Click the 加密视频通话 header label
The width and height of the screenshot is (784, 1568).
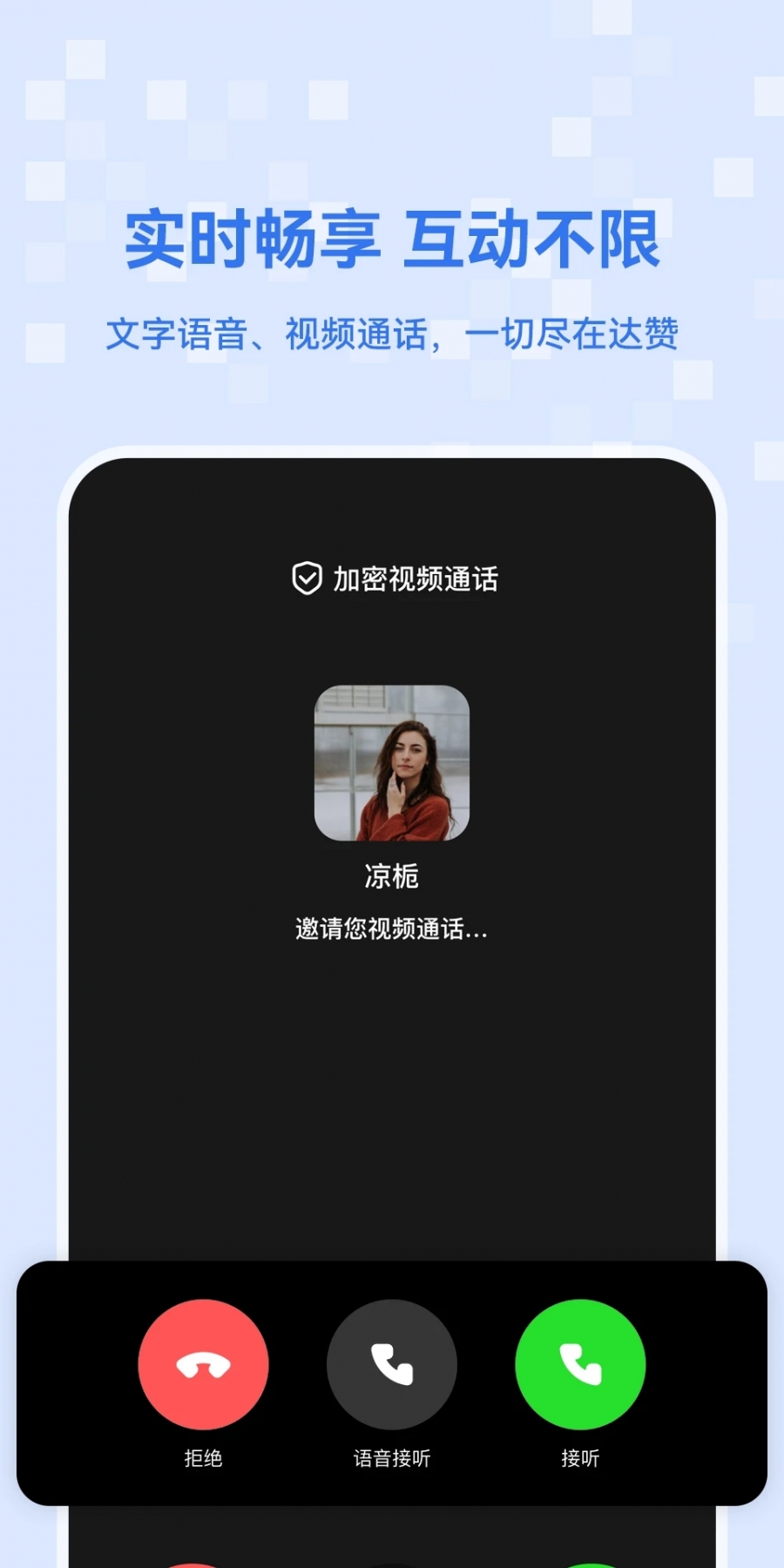point(416,577)
